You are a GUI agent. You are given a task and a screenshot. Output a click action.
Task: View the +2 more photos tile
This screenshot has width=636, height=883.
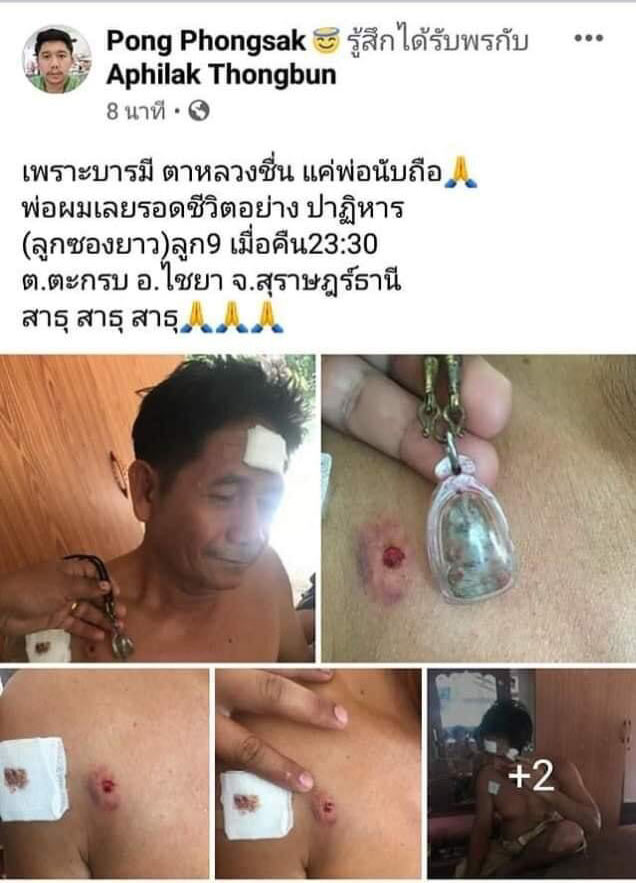(x=530, y=773)
